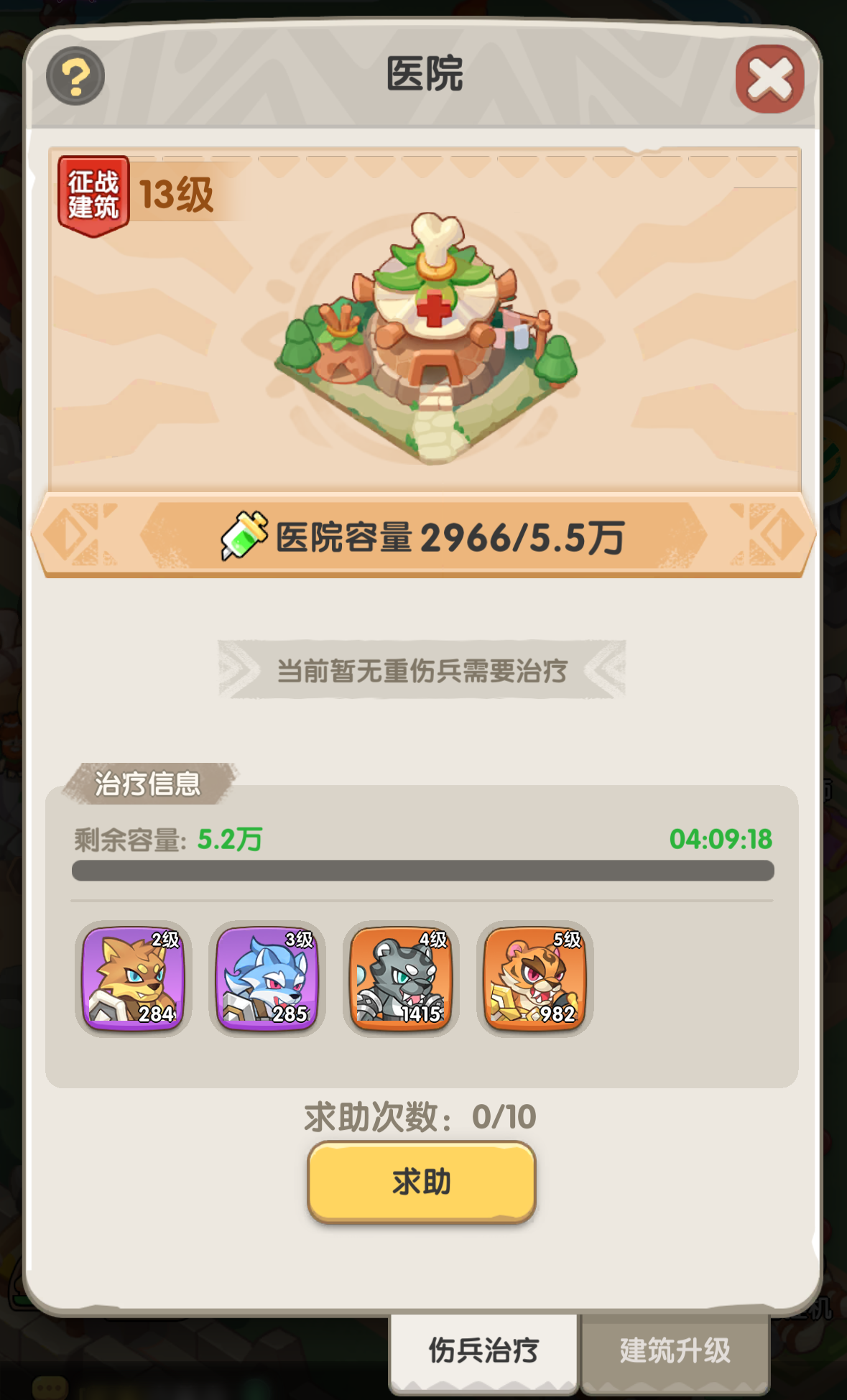Close the hospital dialog
This screenshot has width=847, height=1400.
[x=769, y=79]
